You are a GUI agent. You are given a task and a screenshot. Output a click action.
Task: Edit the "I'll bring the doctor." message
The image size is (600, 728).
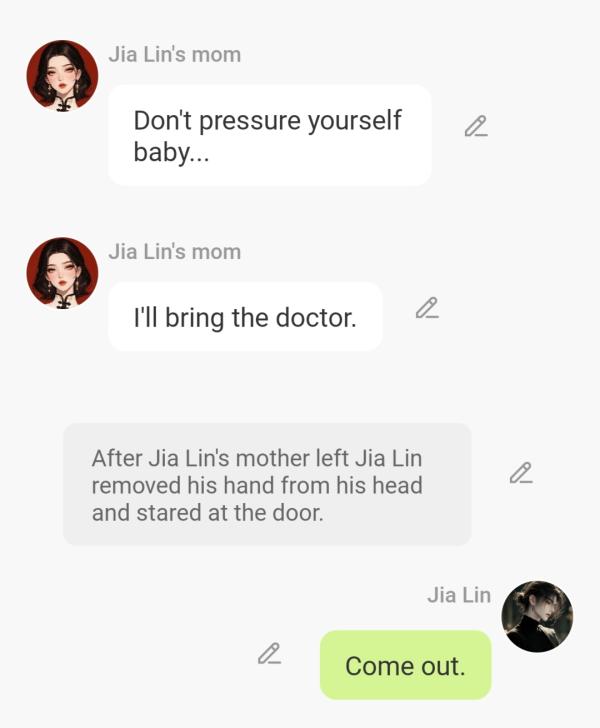(427, 309)
